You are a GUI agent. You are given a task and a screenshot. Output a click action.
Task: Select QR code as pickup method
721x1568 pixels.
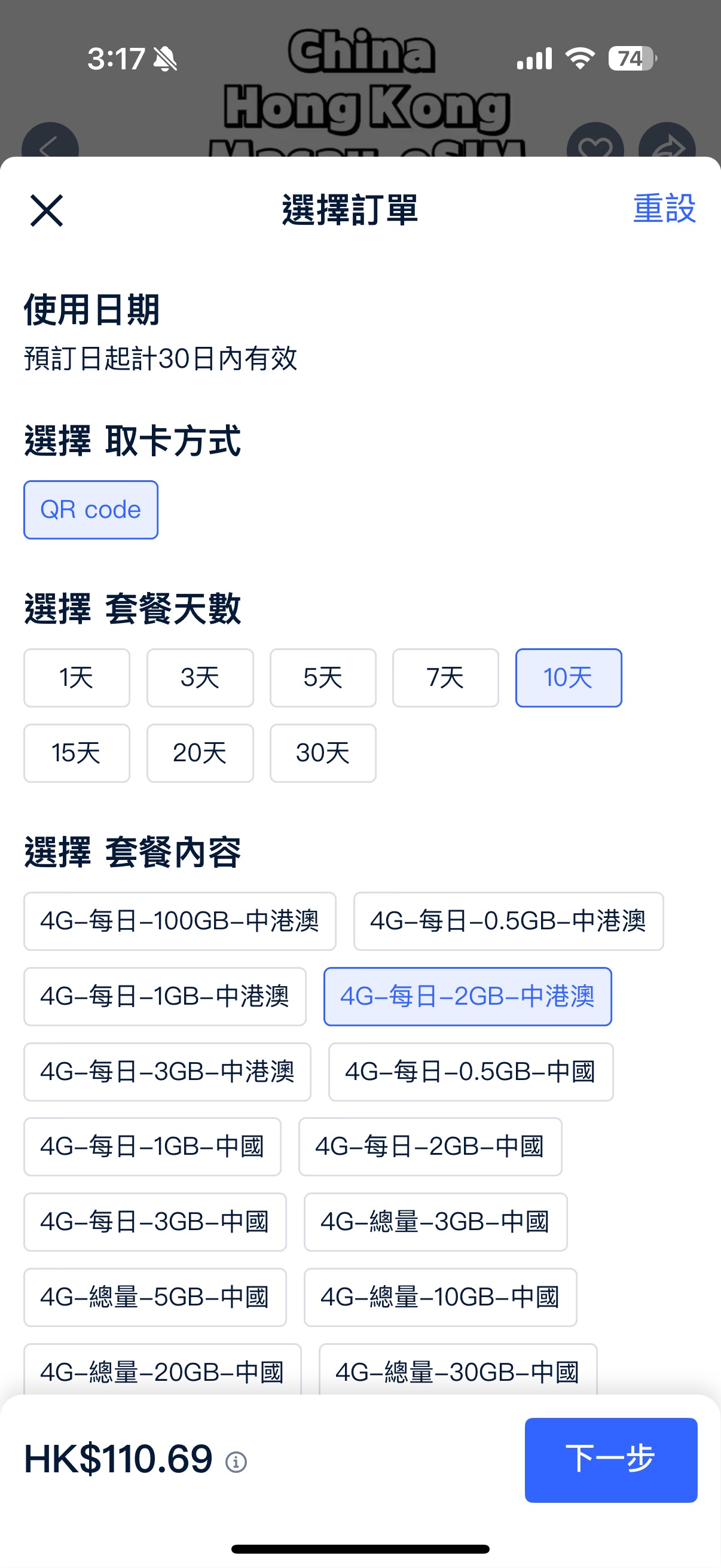click(90, 510)
